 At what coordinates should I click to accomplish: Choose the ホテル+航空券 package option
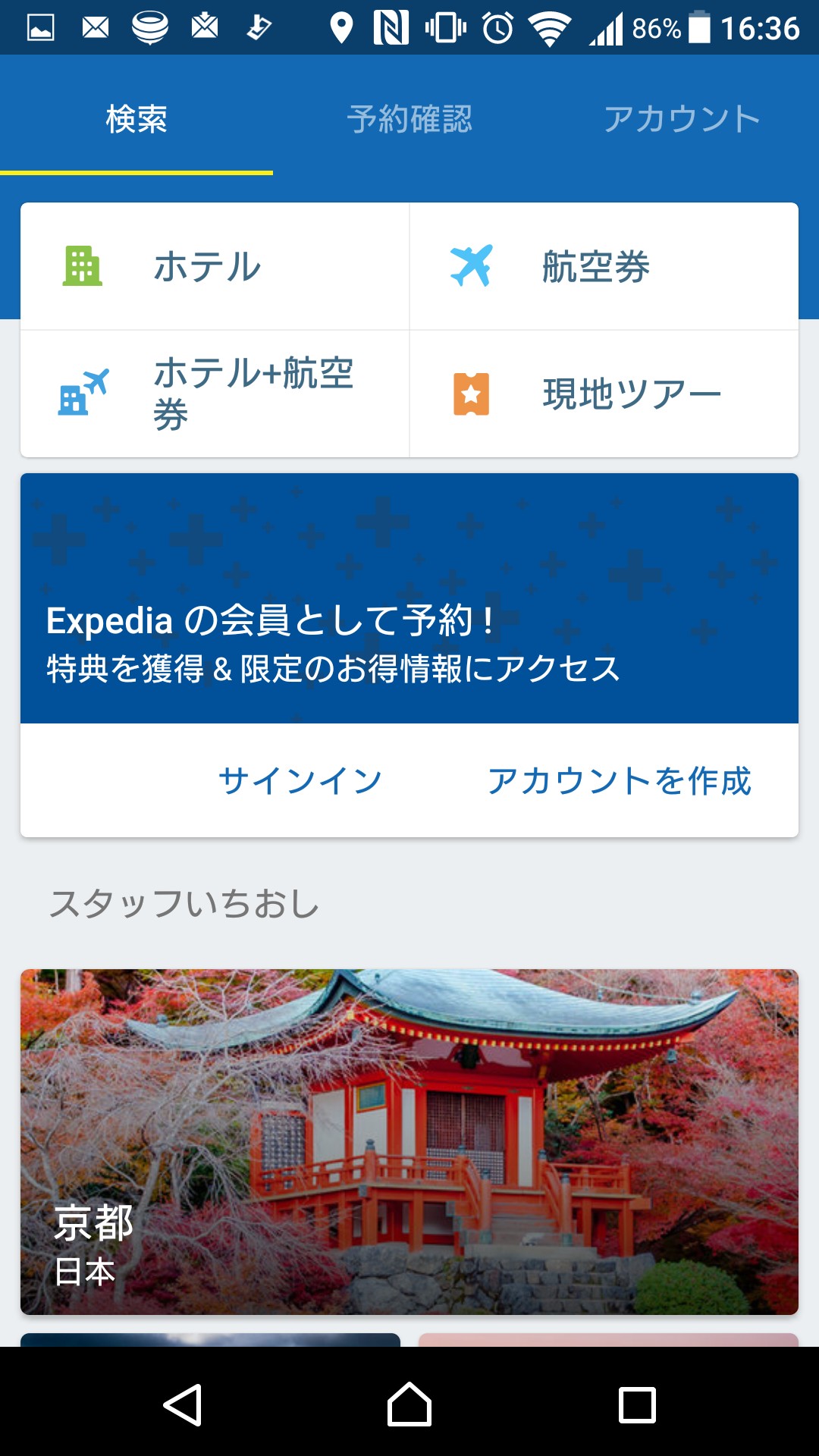point(215,394)
